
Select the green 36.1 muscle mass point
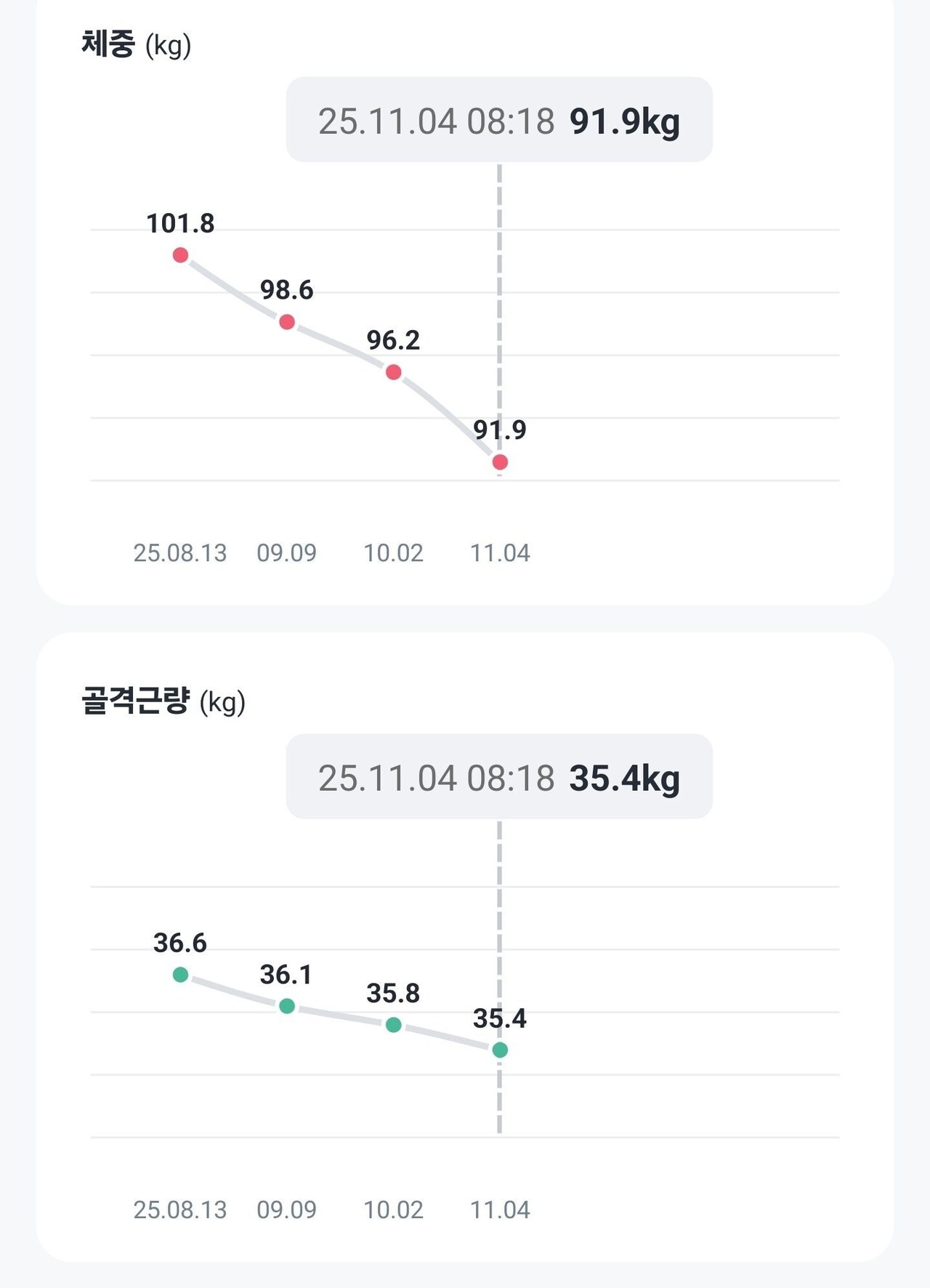coord(288,1005)
